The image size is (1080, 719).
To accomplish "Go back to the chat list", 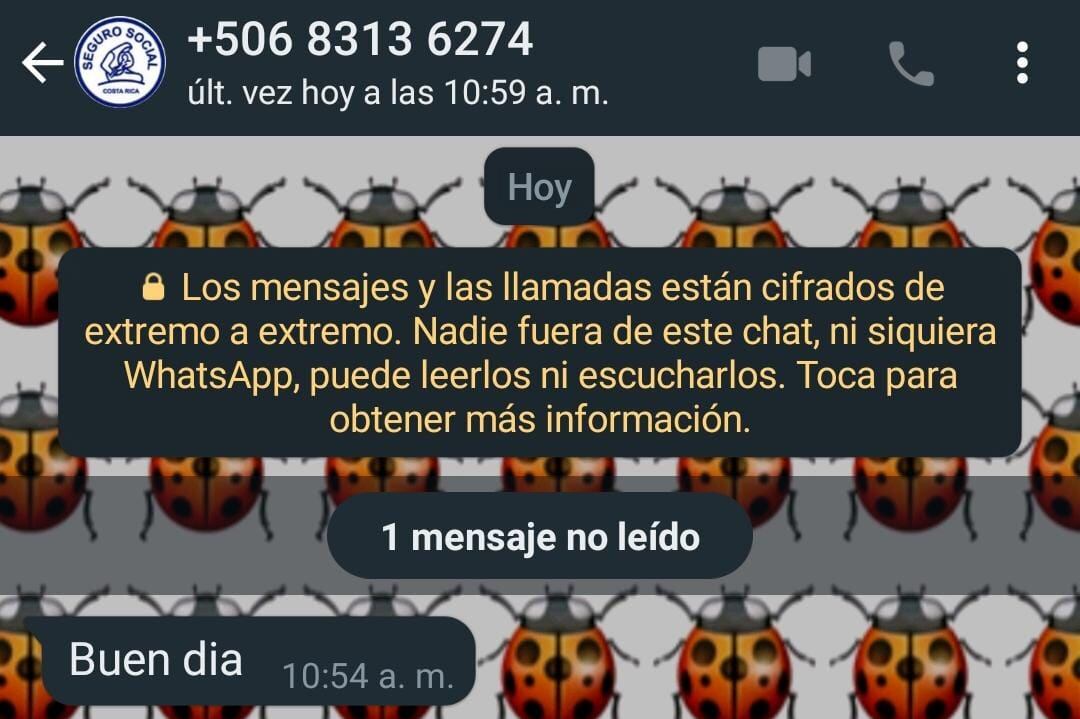I will tap(42, 64).
